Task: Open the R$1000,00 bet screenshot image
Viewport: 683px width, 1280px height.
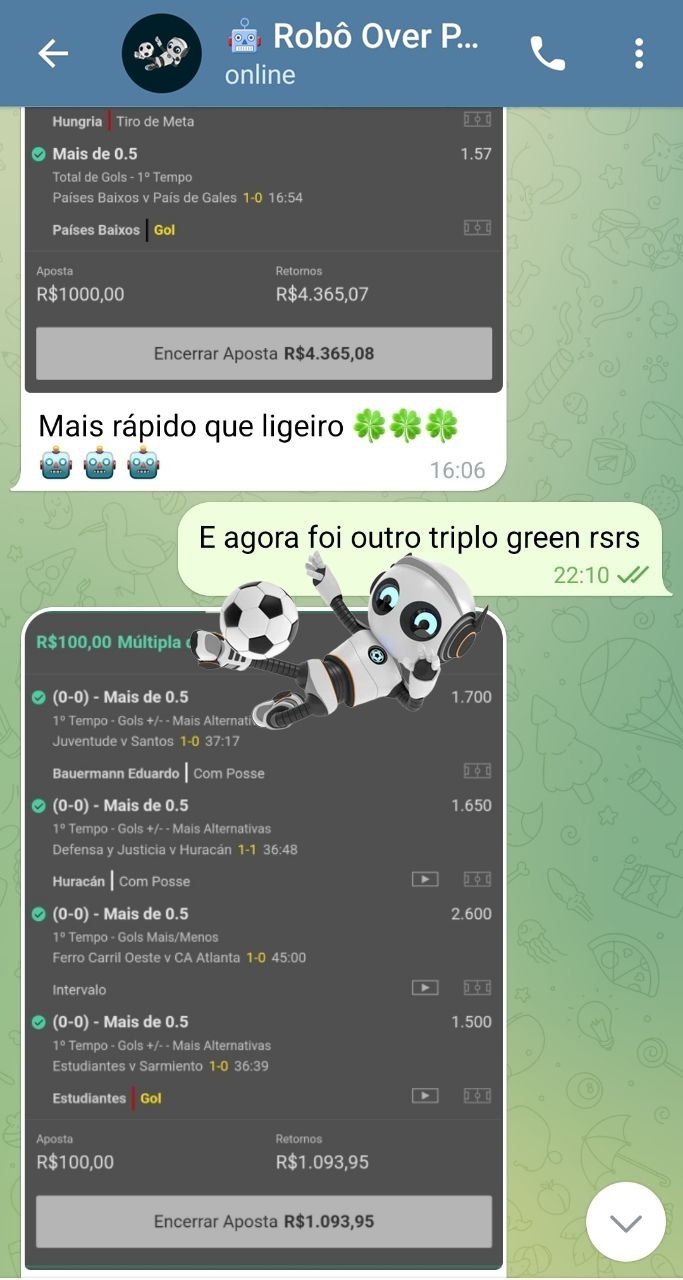Action: pos(264,250)
